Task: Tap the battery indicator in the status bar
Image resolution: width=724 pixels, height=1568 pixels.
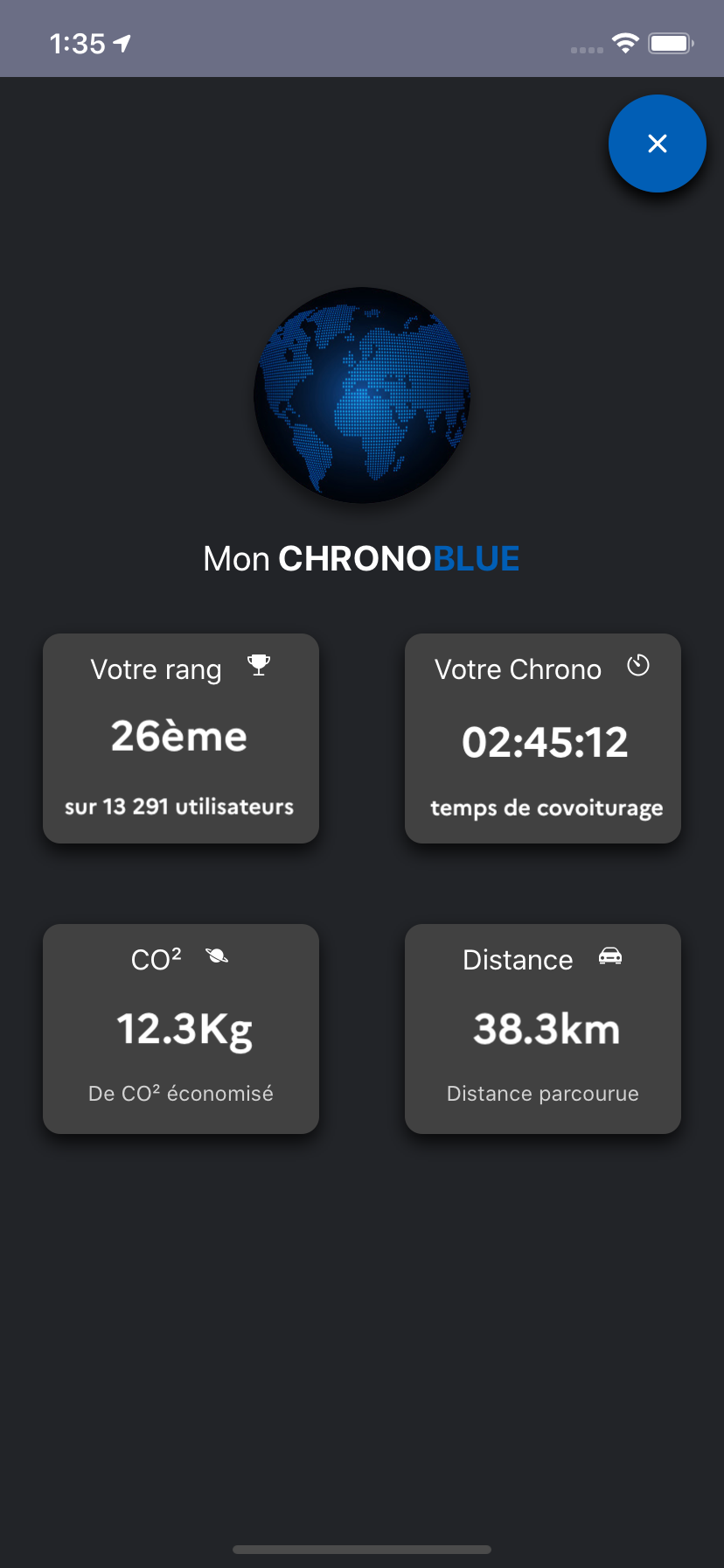Action: click(x=672, y=42)
